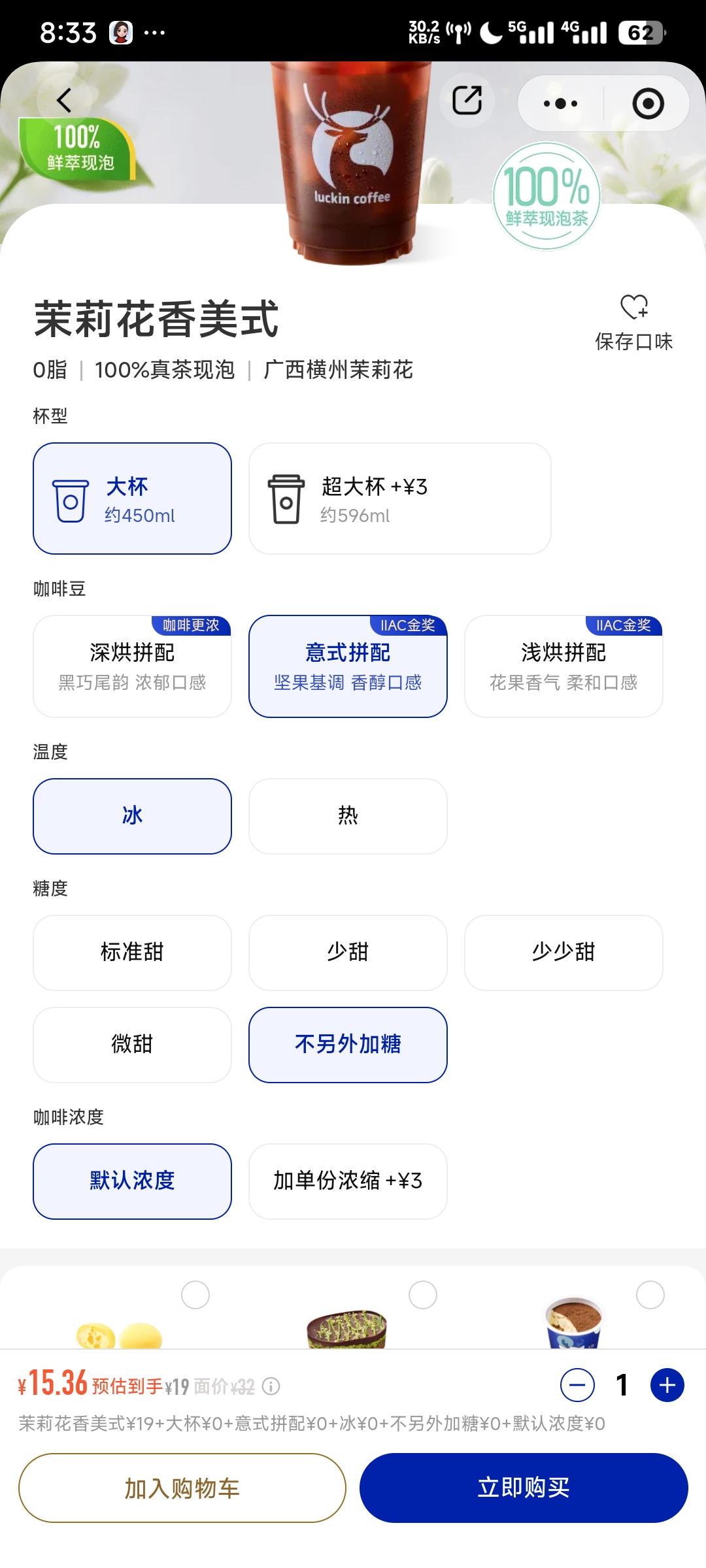Close the mini program with circle icon
706x1568 pixels.
648,103
